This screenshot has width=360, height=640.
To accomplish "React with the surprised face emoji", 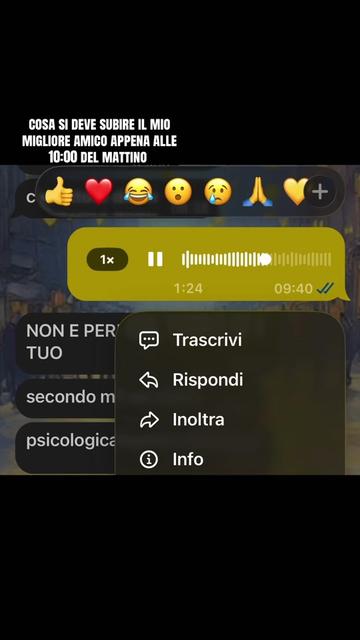I will 178,191.
